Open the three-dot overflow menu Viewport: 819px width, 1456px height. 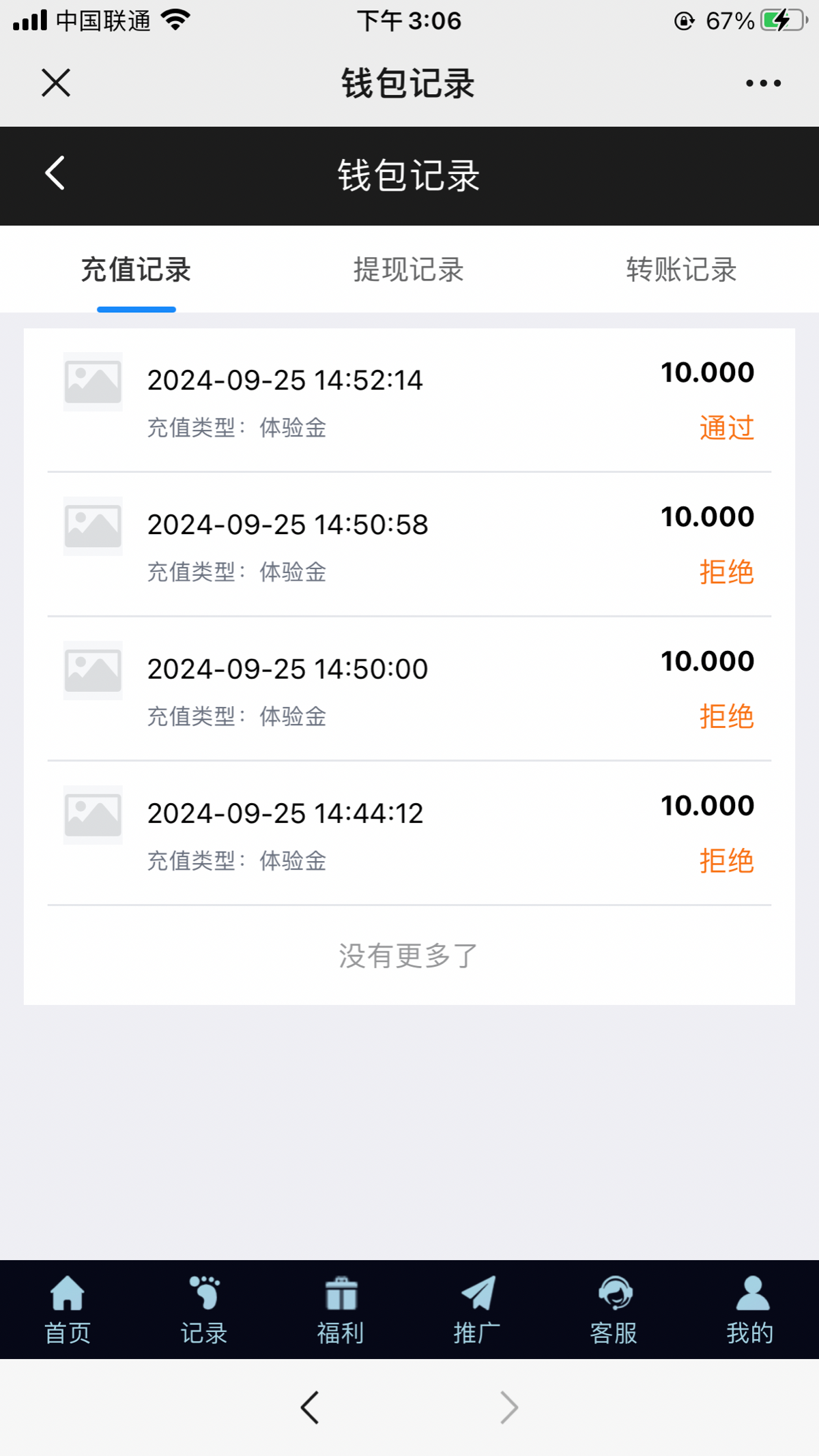click(763, 83)
